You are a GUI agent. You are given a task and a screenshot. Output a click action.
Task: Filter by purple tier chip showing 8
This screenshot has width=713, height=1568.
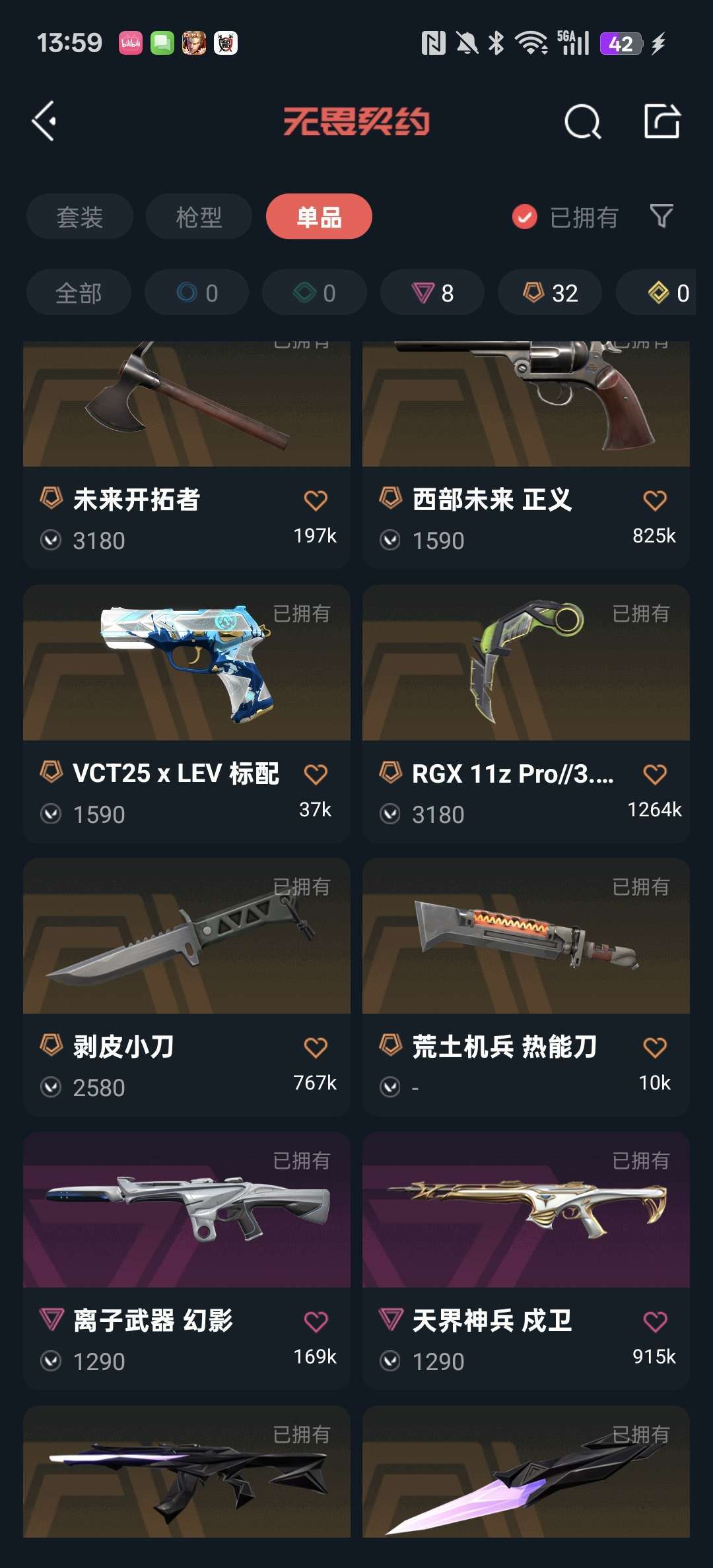432,293
